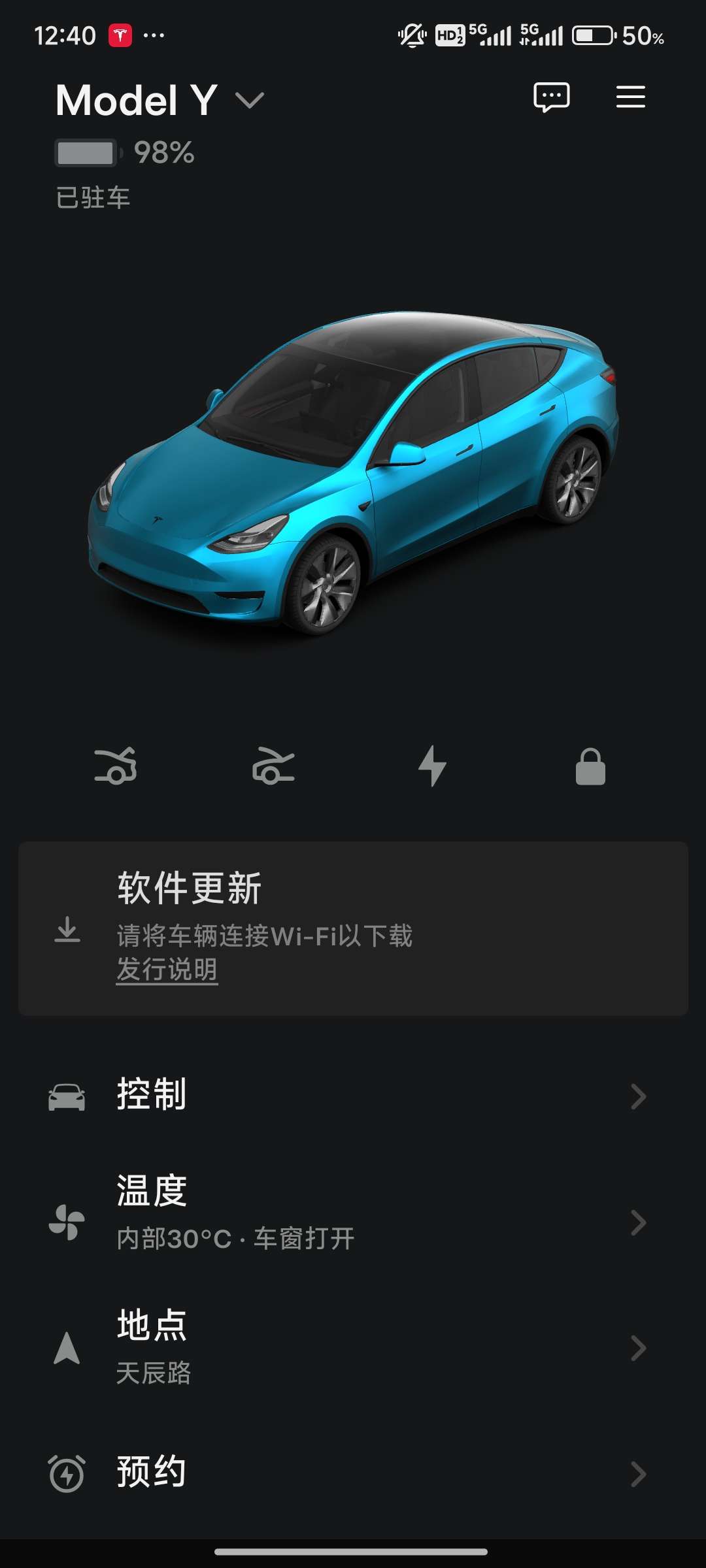This screenshot has height=1568, width=706.
Task: Open the 发行说明 release notes link
Action: pyautogui.click(x=165, y=972)
